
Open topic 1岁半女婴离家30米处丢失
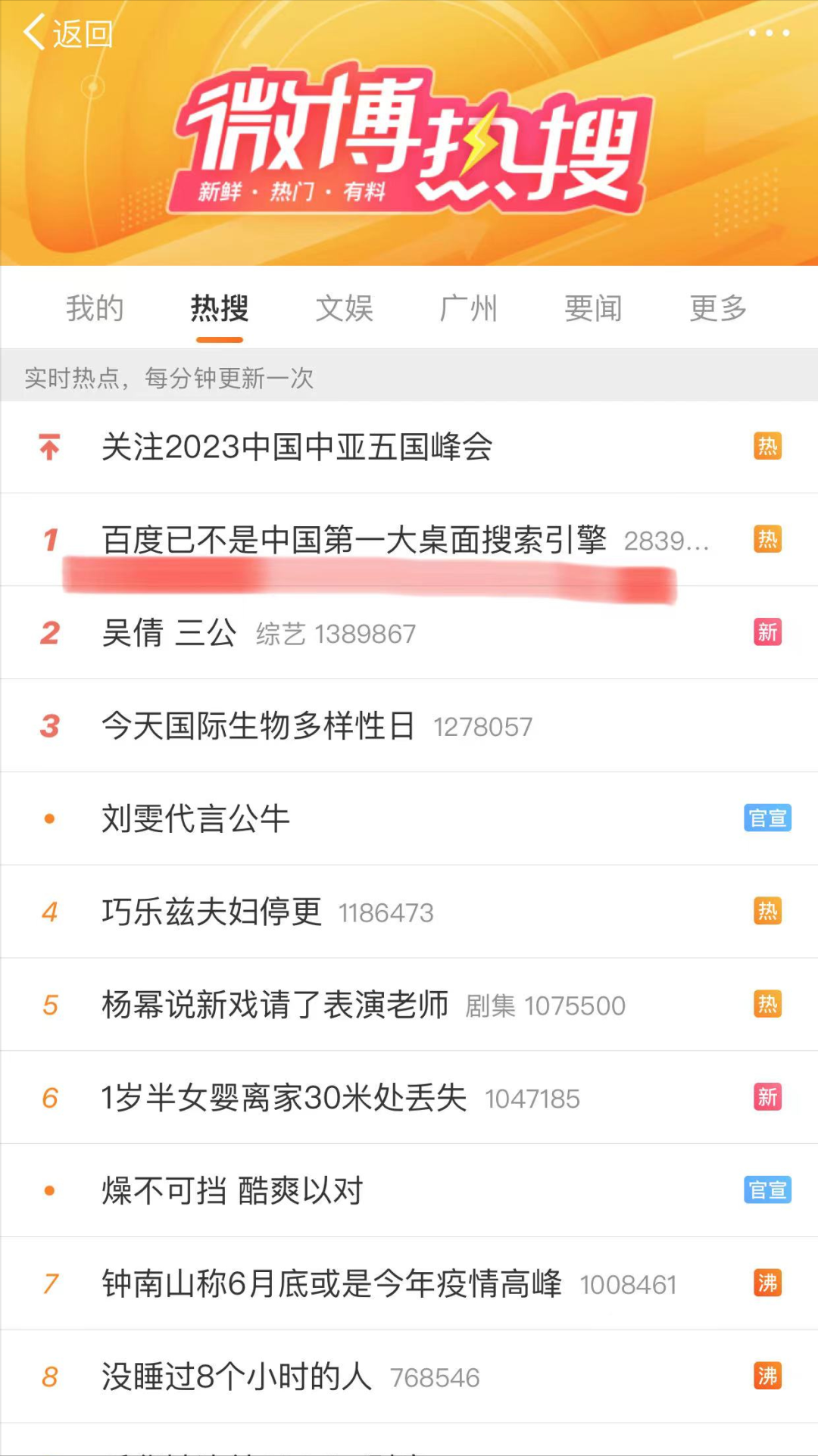(284, 1098)
